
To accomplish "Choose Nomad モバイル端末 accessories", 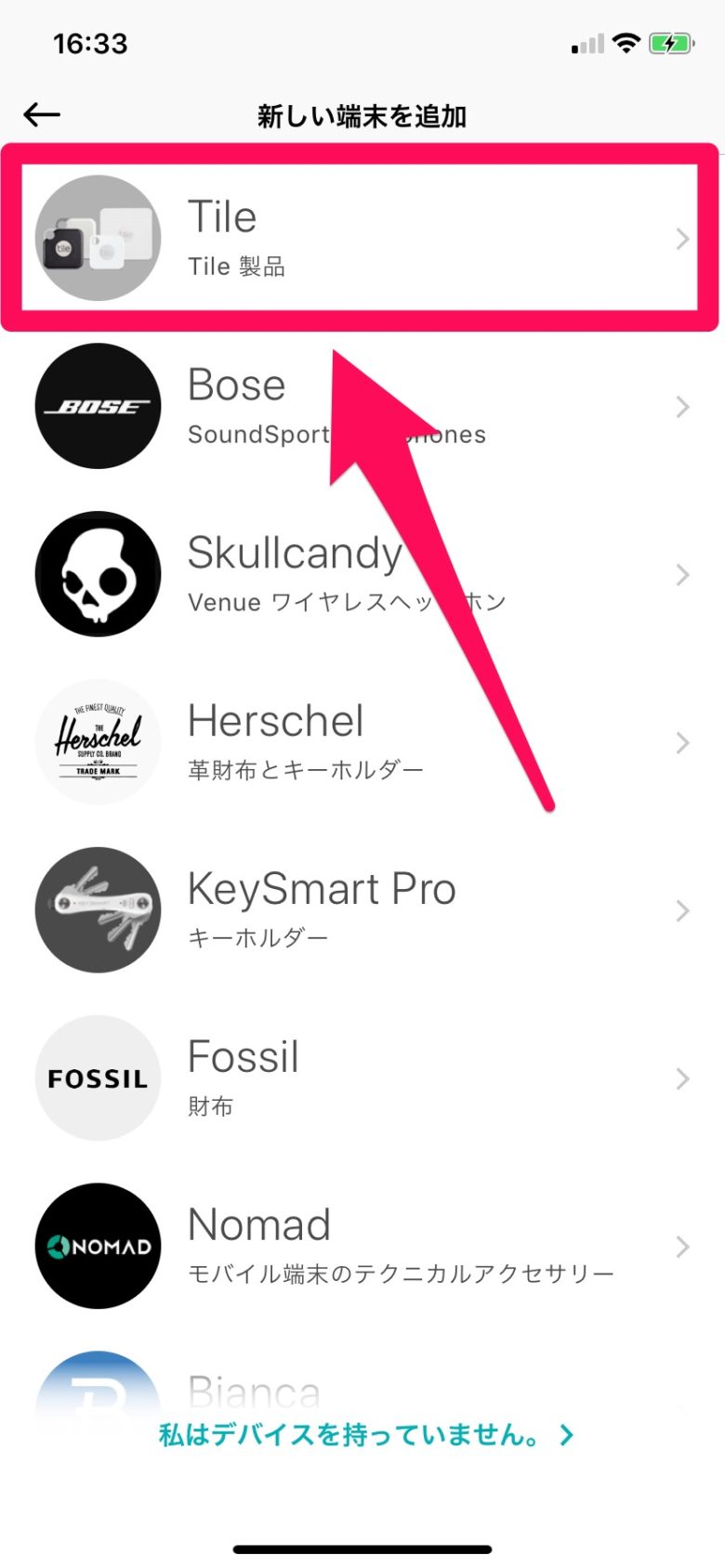I will [361, 1247].
